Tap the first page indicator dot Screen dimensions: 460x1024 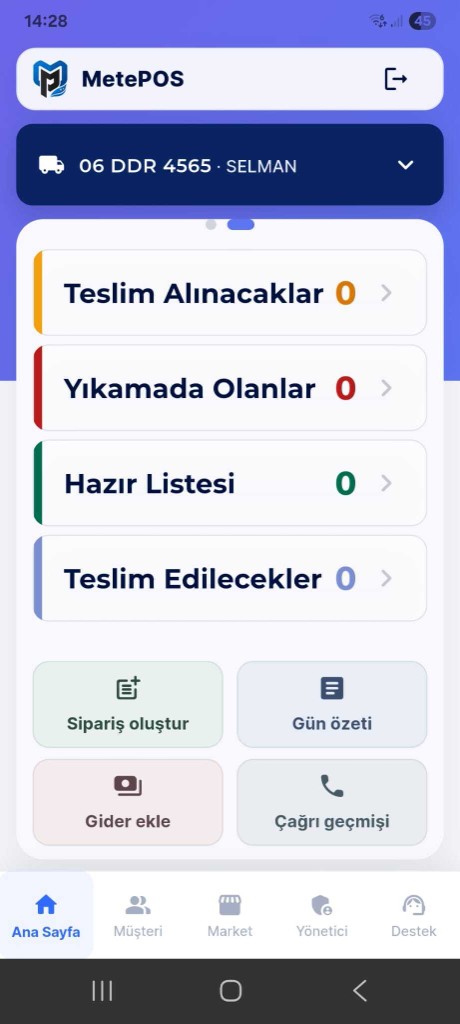(x=211, y=225)
